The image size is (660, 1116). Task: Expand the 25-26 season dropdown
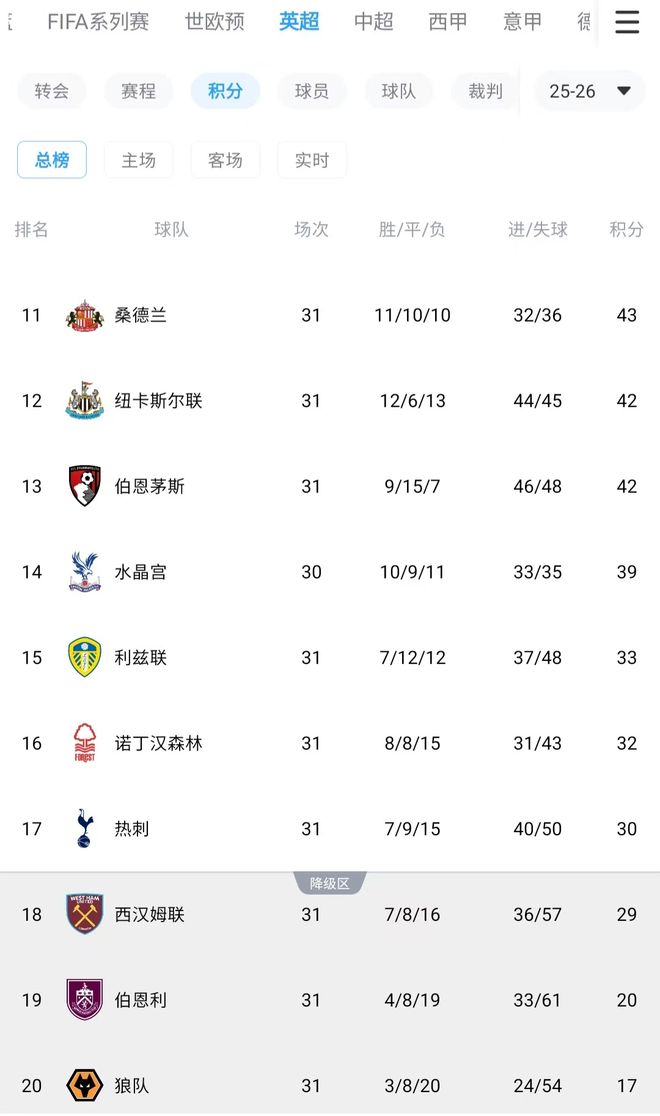(x=589, y=91)
